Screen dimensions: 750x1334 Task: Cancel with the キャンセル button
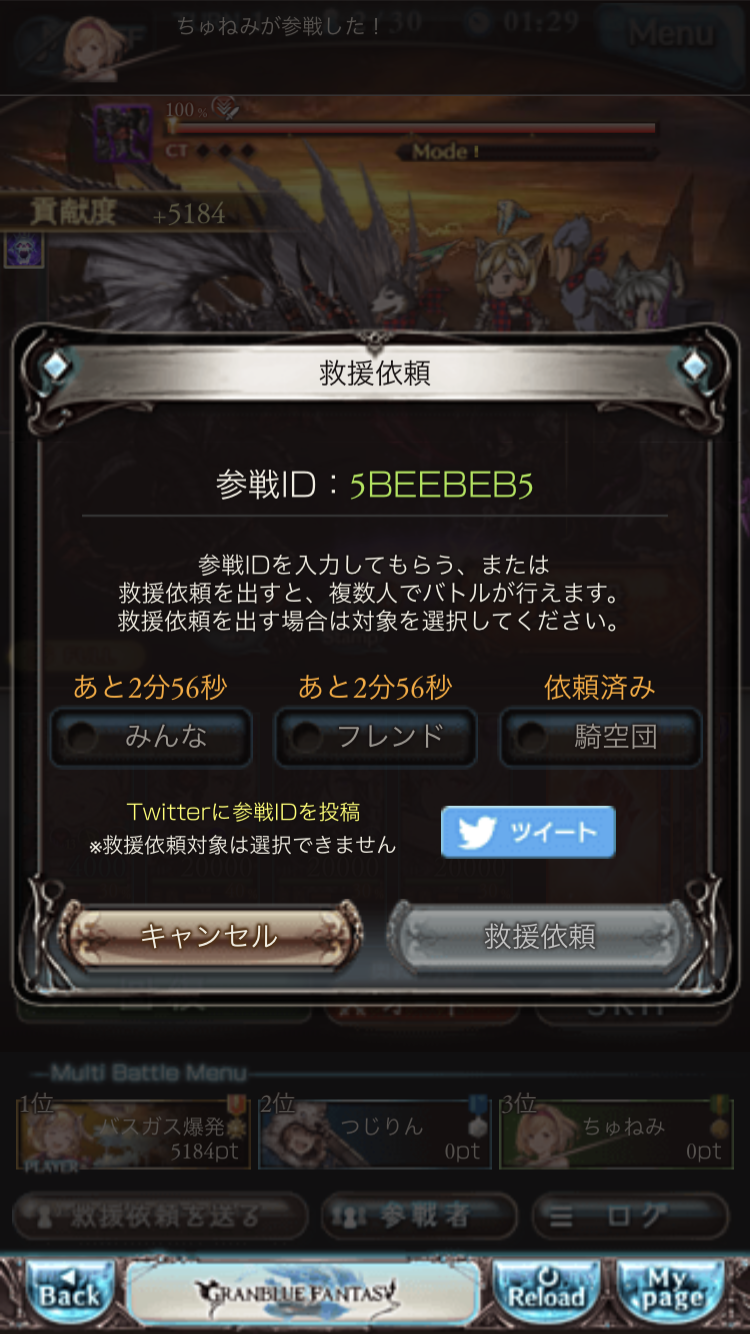[x=209, y=936]
